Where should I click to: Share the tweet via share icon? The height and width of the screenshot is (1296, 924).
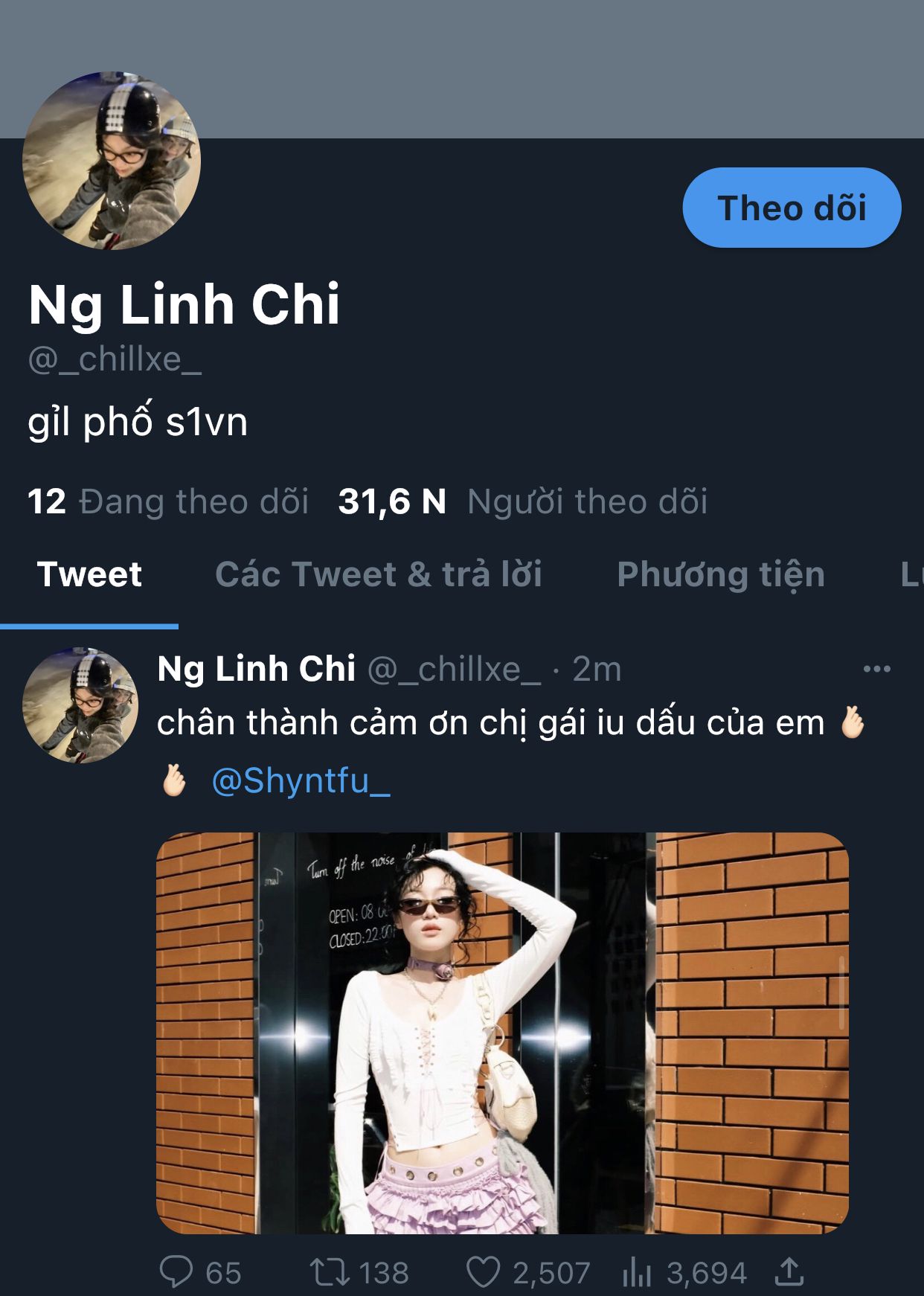[x=789, y=1272]
